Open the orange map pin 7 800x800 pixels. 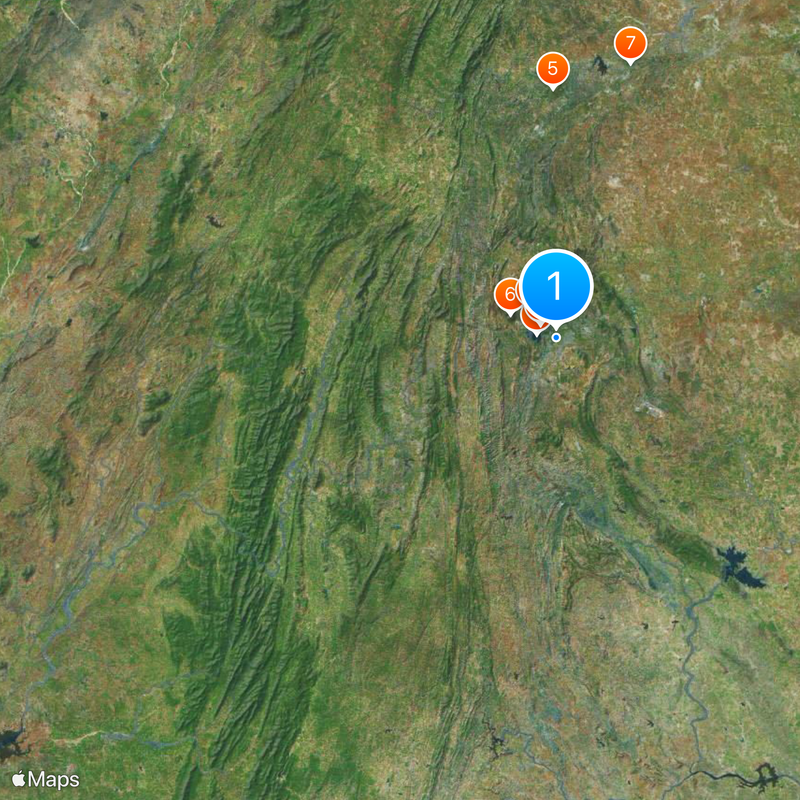[x=629, y=44]
